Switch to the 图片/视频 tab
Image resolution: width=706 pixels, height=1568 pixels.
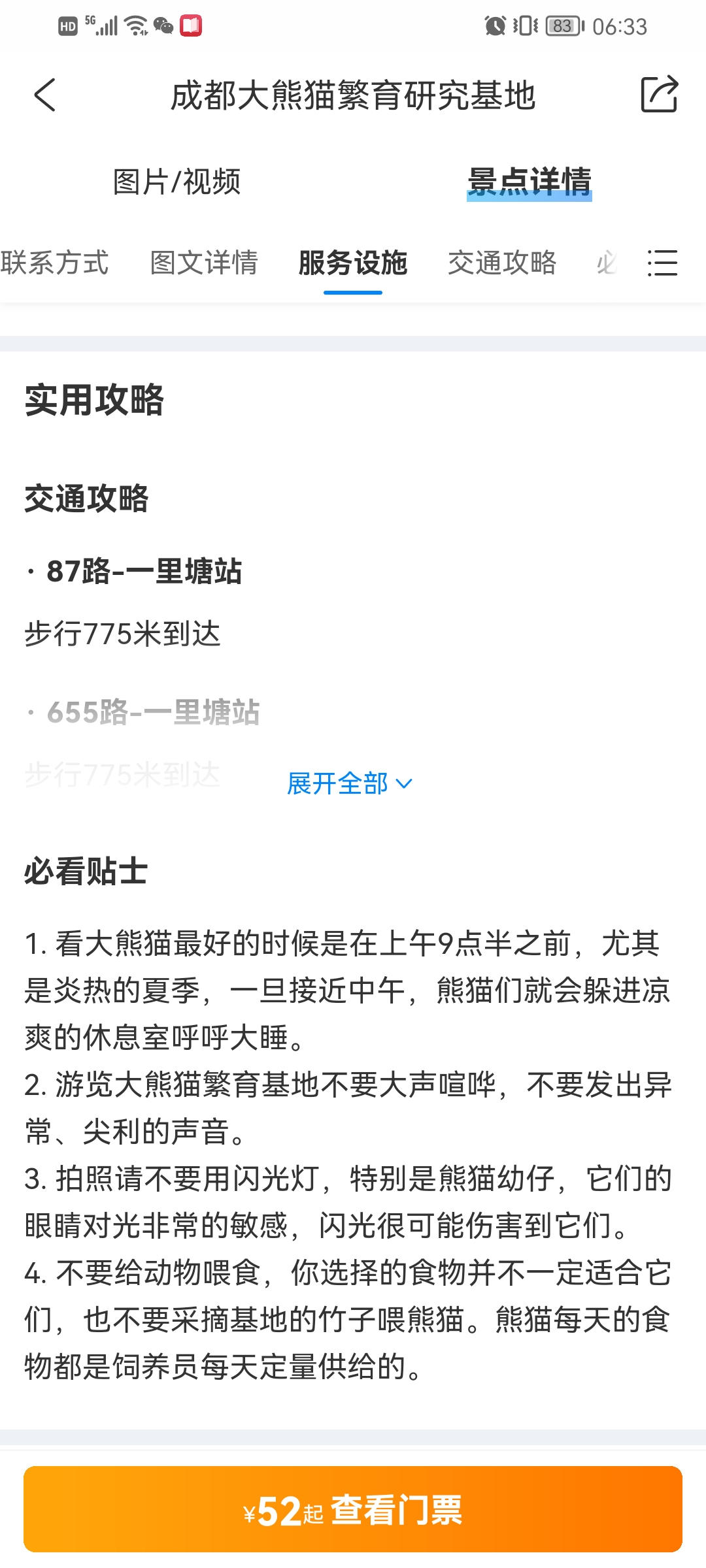point(176,182)
